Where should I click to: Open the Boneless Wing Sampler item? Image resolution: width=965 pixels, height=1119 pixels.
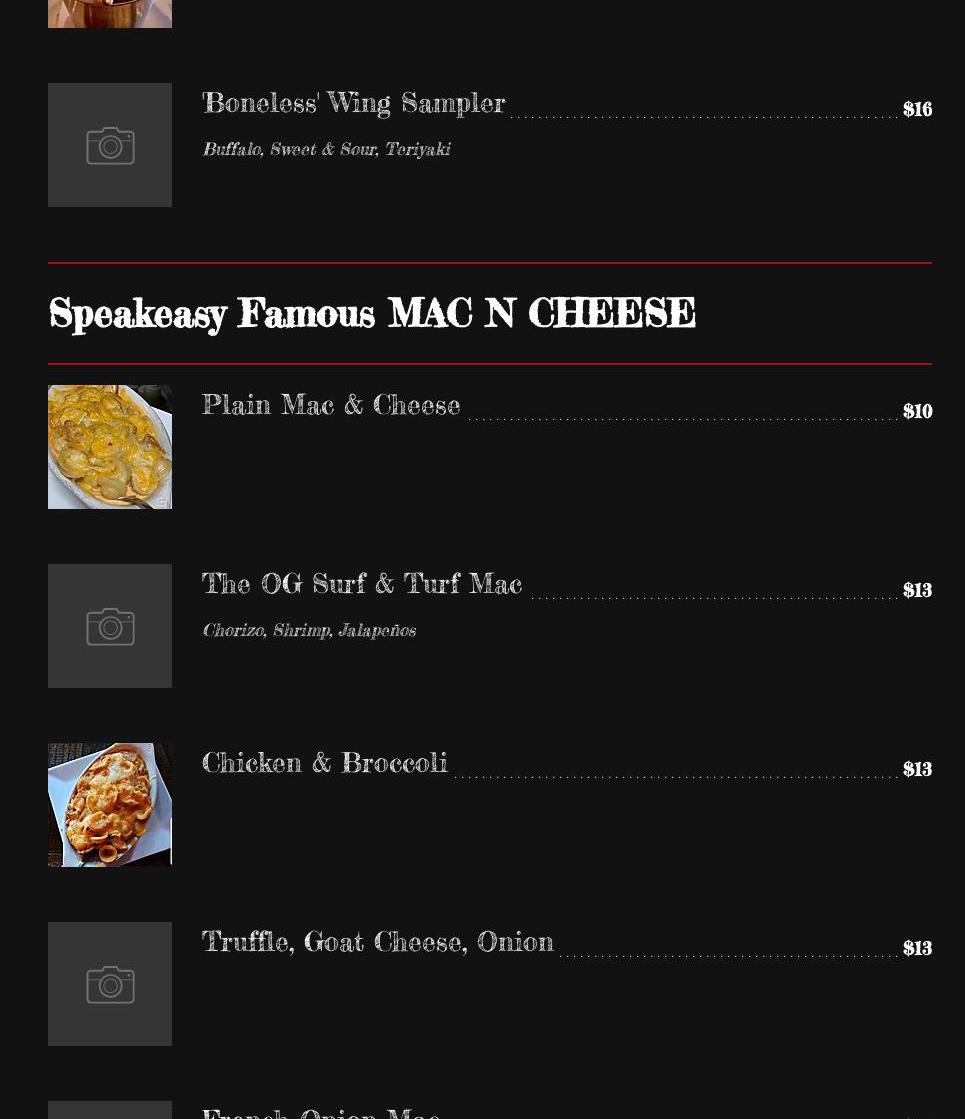click(x=353, y=104)
